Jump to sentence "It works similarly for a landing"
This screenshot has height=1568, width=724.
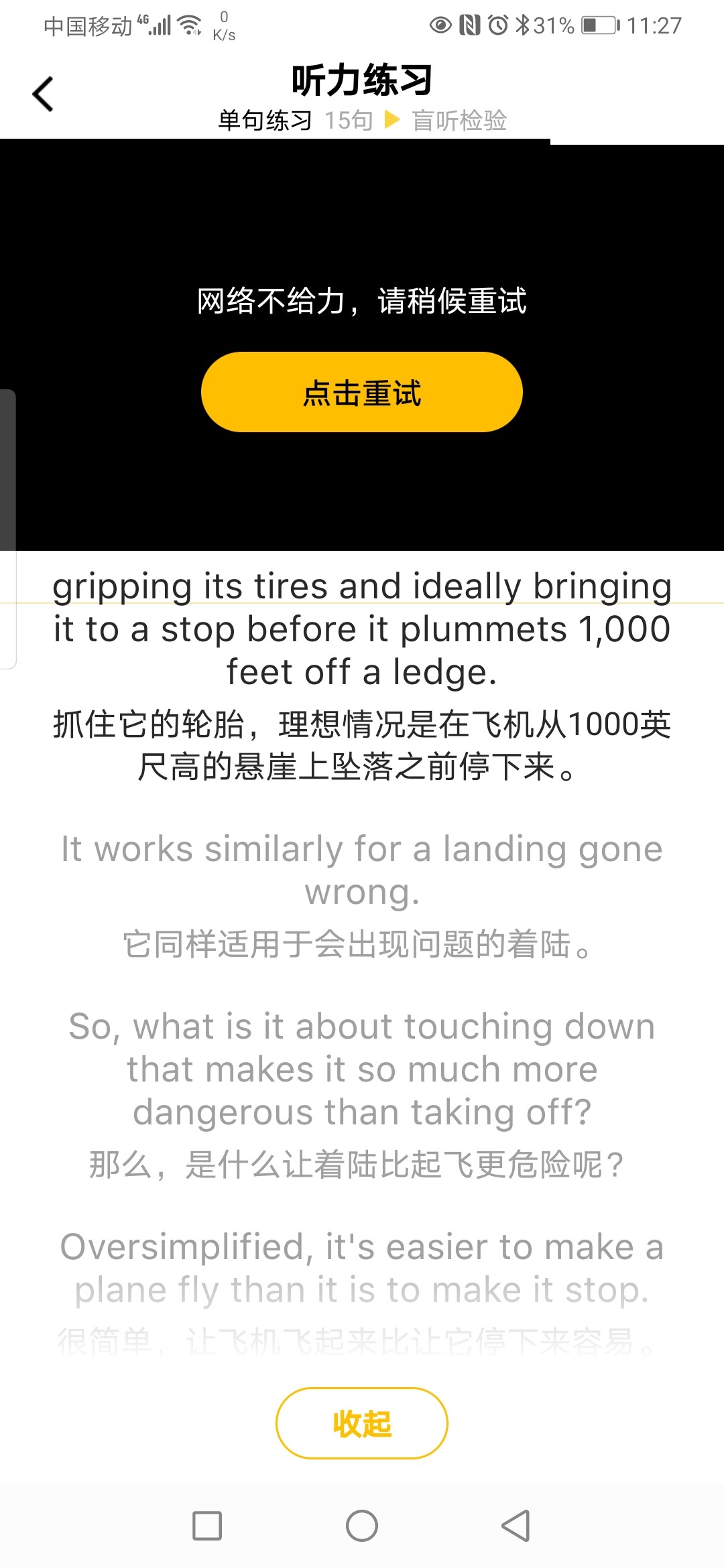[x=362, y=870]
